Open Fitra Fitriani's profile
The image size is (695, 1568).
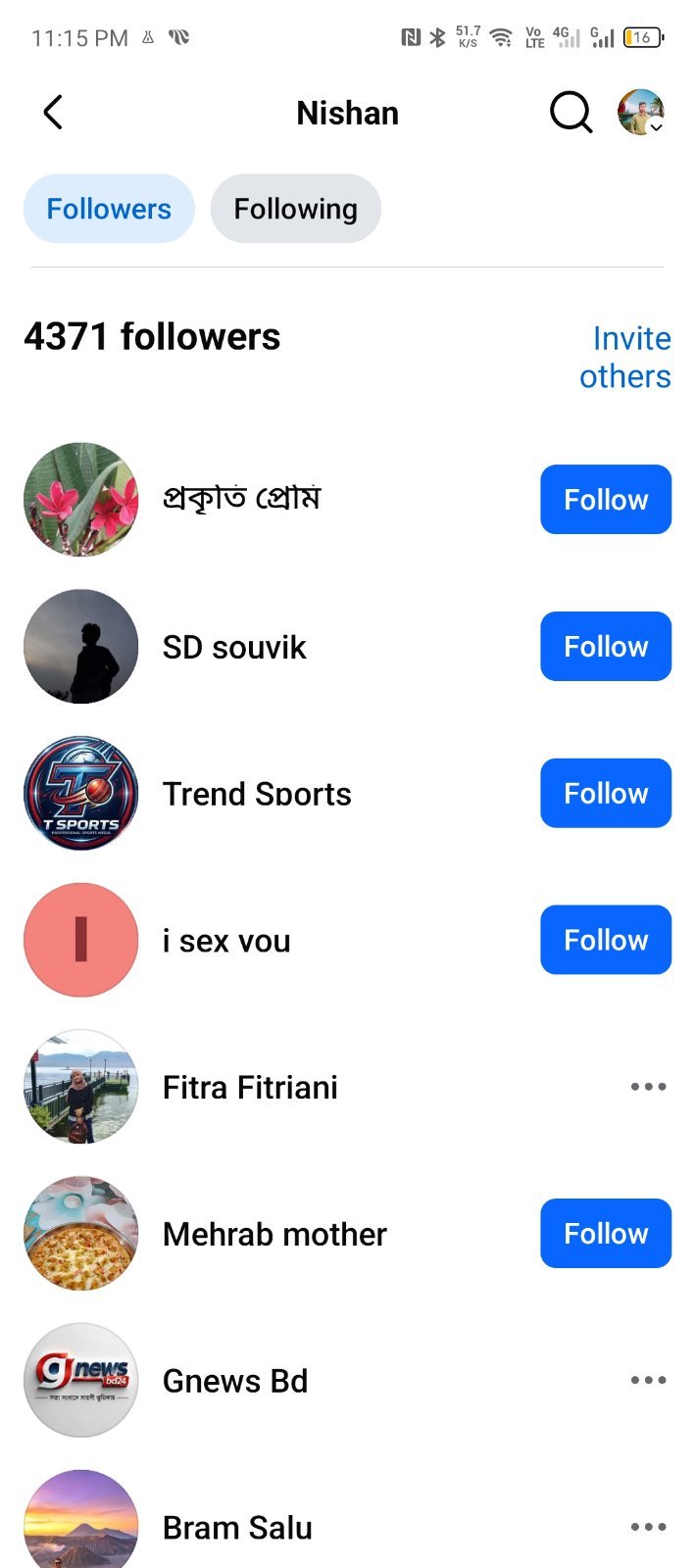(x=250, y=1087)
